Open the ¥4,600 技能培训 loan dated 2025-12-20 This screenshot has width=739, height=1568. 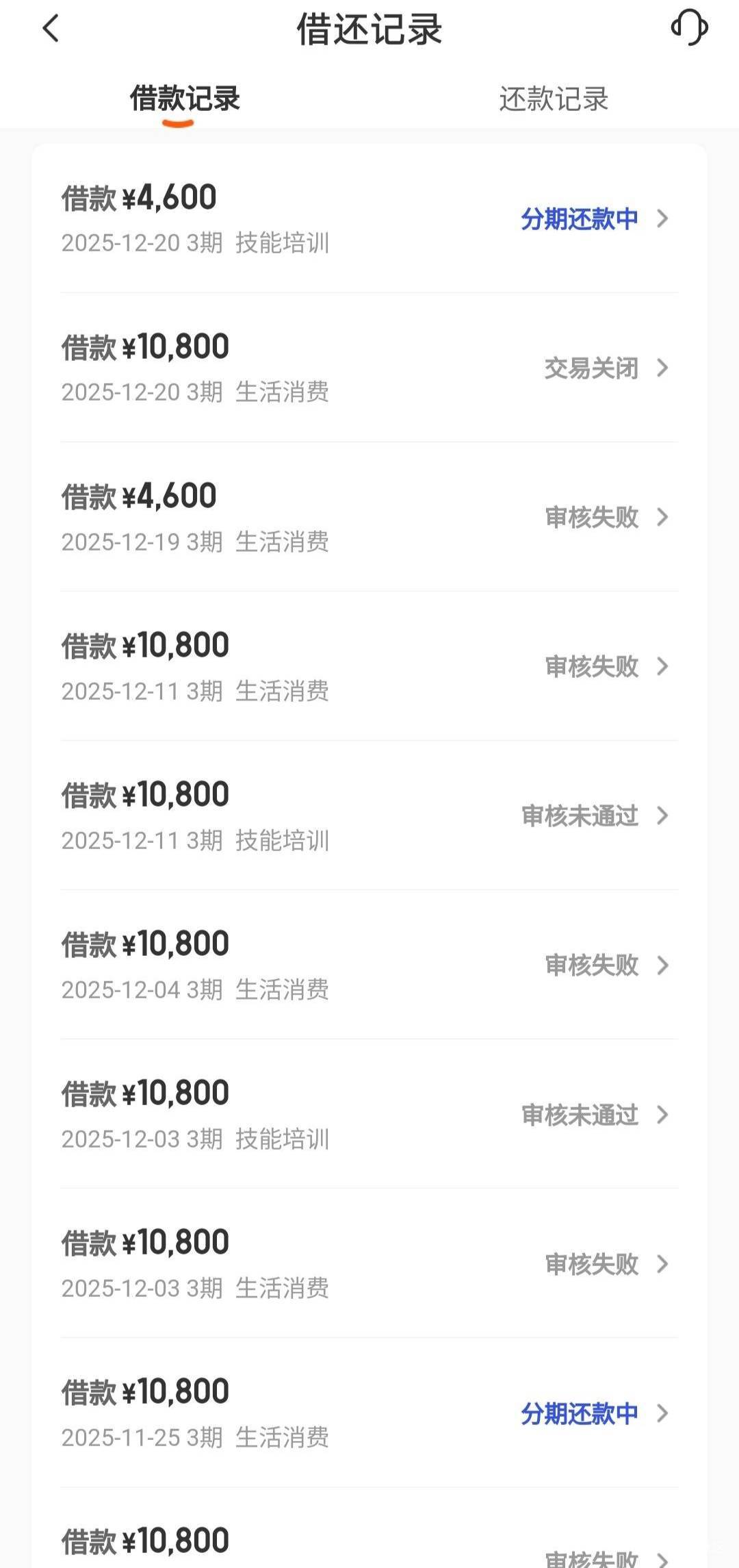point(369,219)
